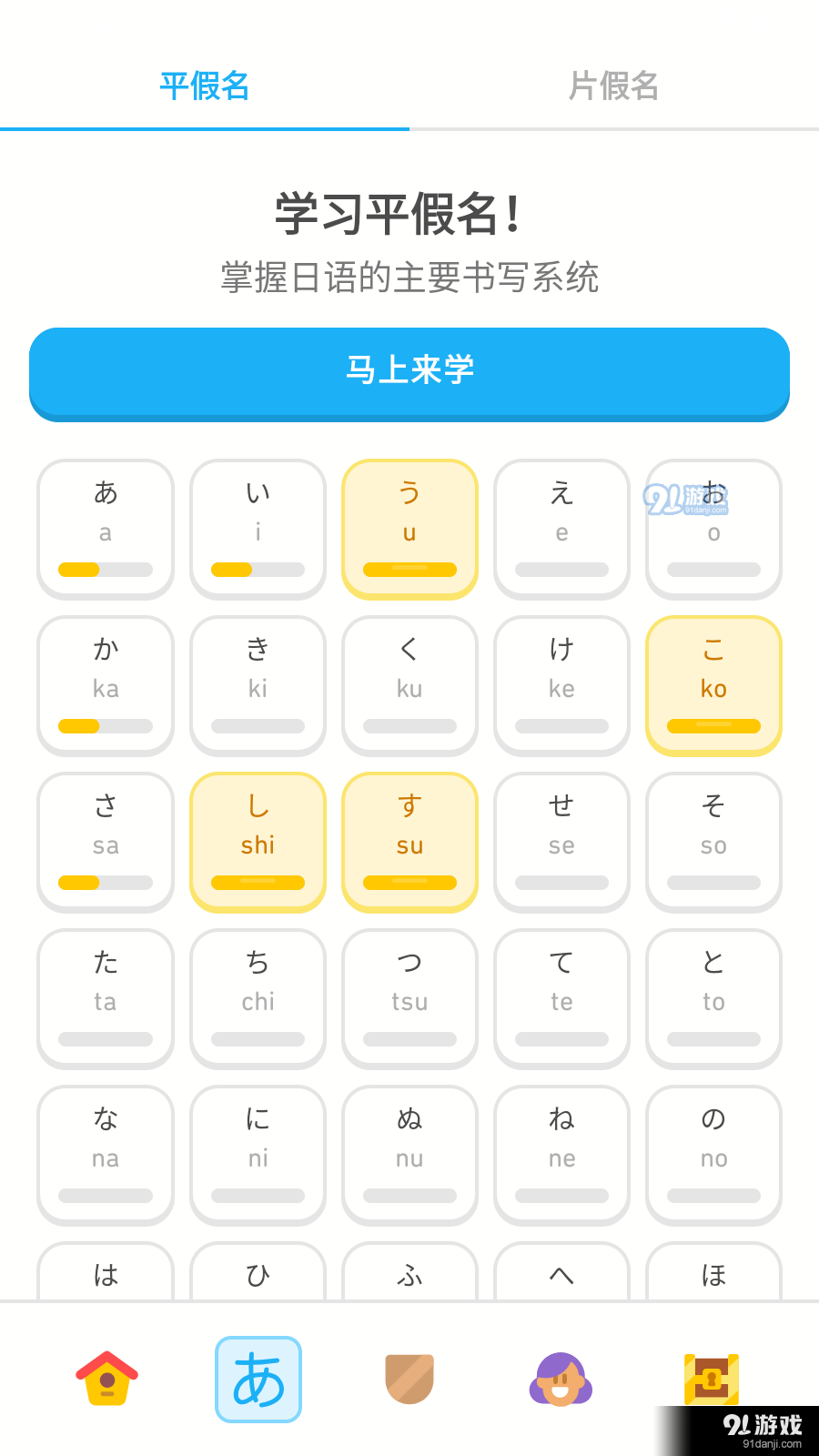Image resolution: width=819 pixels, height=1456 pixels.
Task: Click the progress bar under あ
Action: click(x=105, y=569)
